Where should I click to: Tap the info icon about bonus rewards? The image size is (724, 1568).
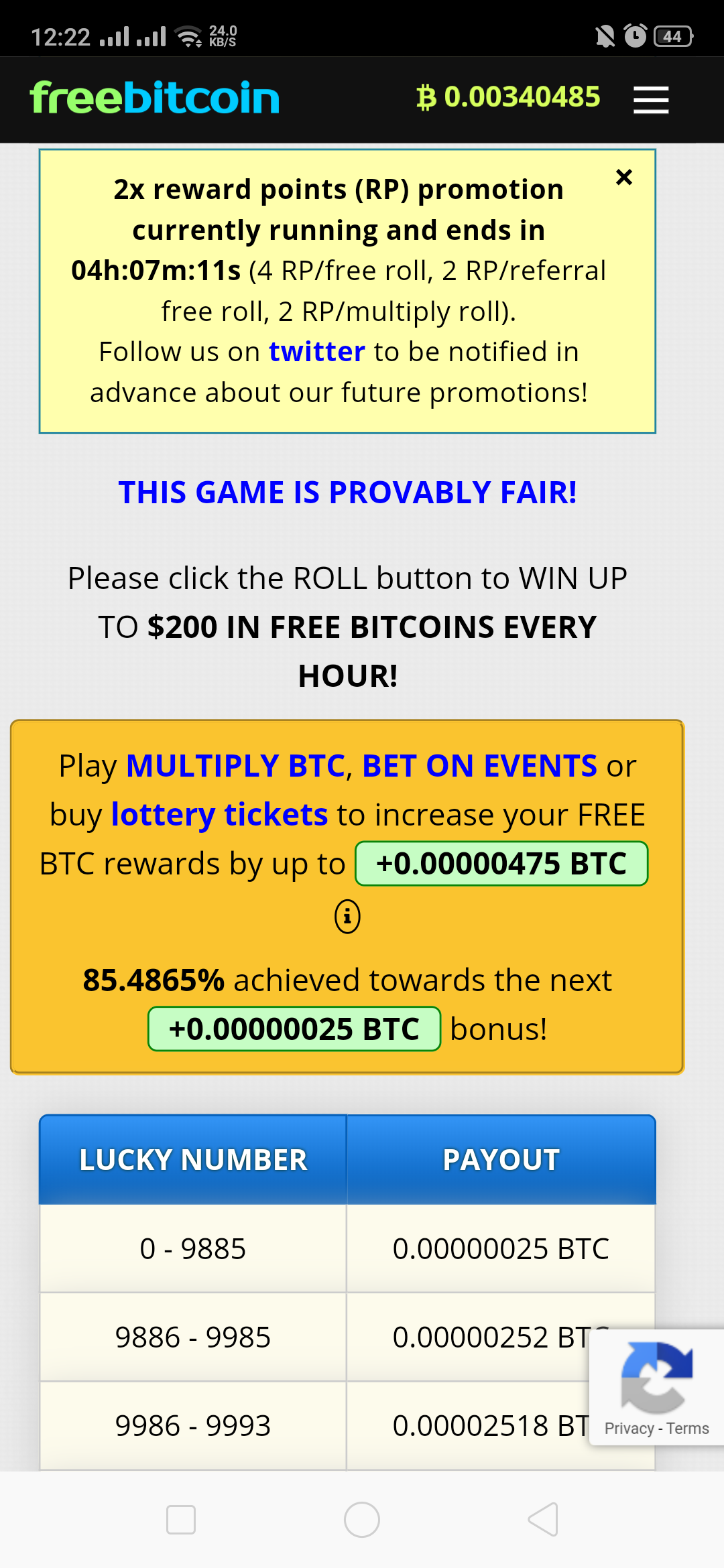point(347,916)
